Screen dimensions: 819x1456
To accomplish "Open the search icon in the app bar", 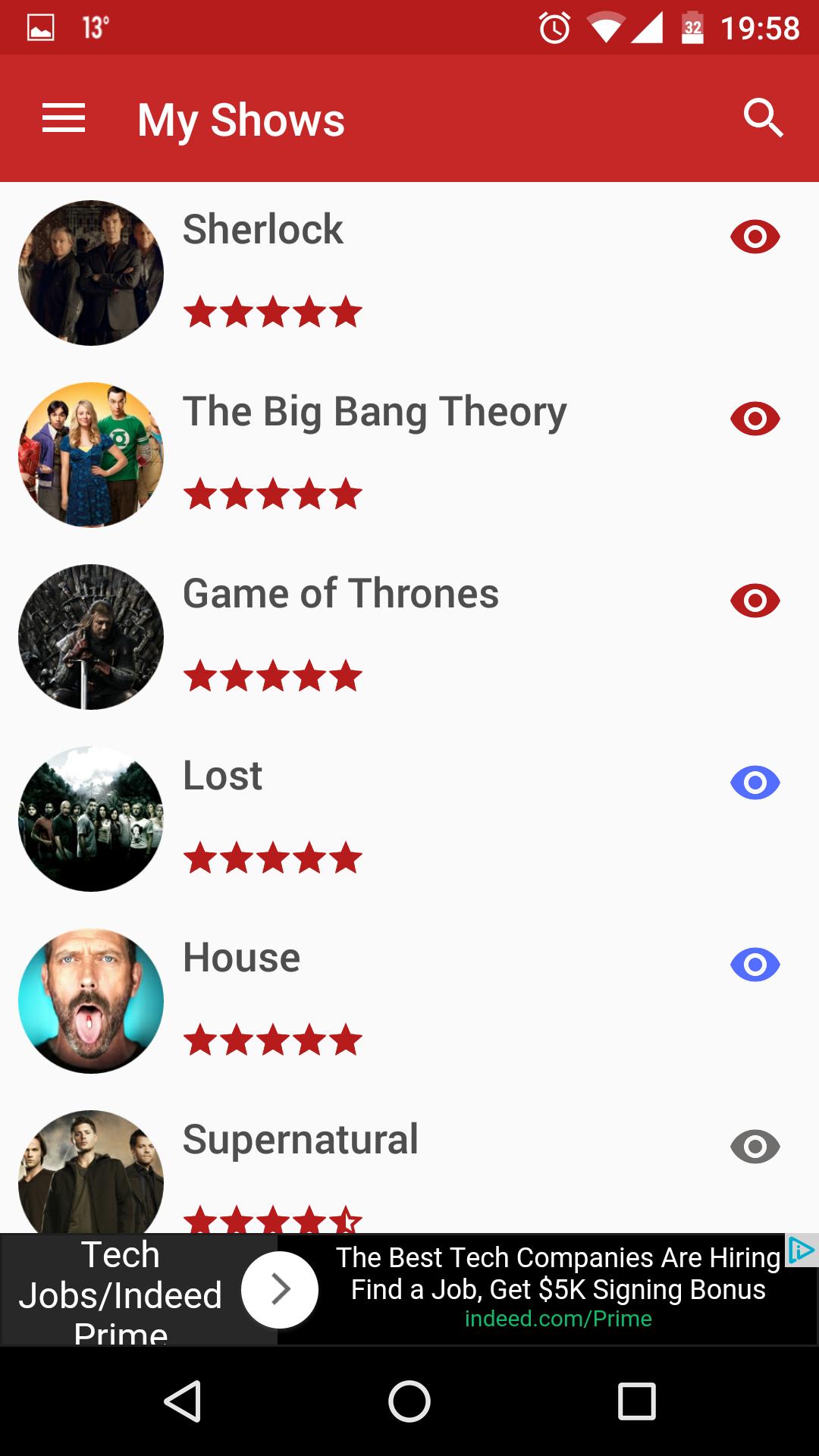I will 763,118.
